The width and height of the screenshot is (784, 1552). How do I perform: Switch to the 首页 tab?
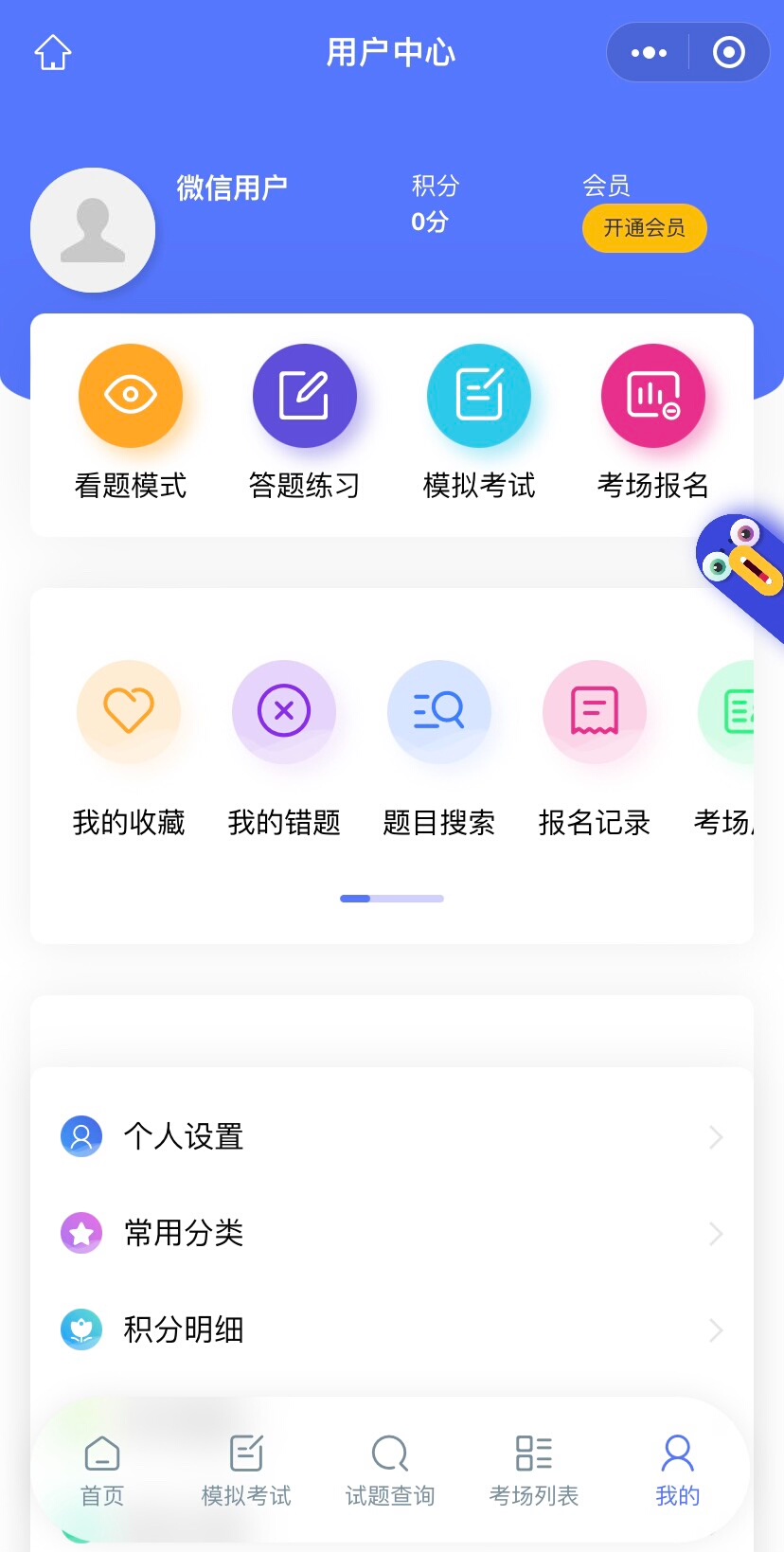(x=102, y=1469)
